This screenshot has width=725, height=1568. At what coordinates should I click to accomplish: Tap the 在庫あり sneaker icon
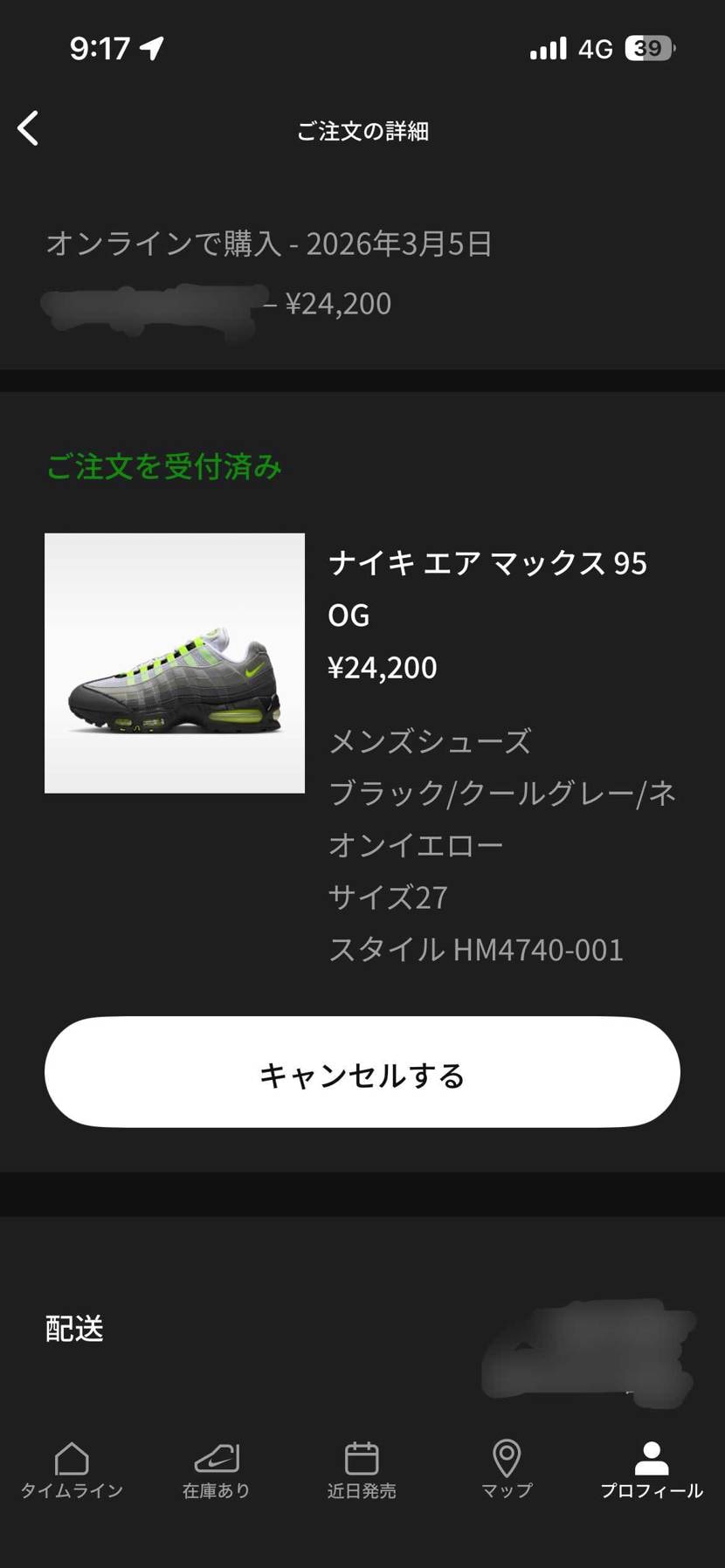(217, 1455)
